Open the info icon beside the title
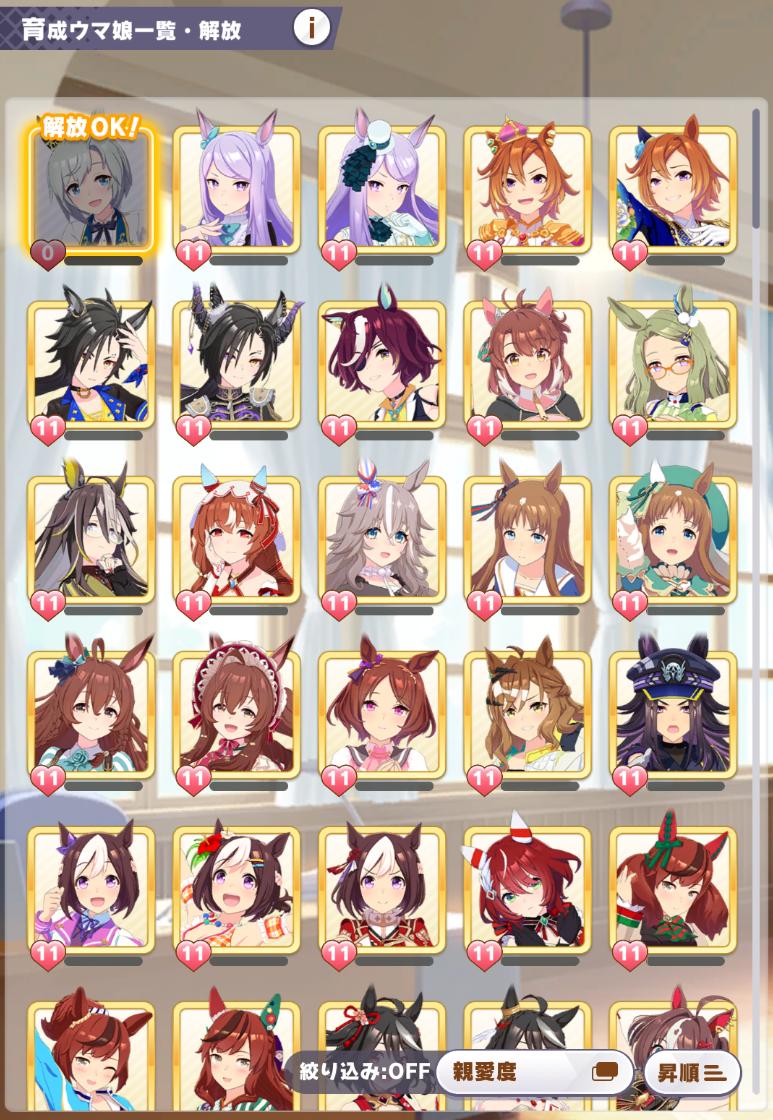This screenshot has width=773, height=1120. (x=311, y=29)
